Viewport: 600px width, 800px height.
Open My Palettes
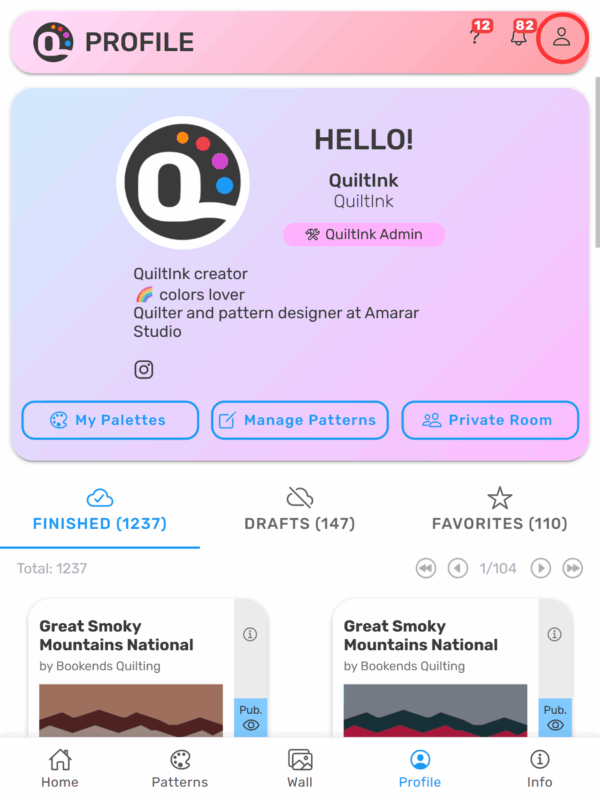pos(110,420)
